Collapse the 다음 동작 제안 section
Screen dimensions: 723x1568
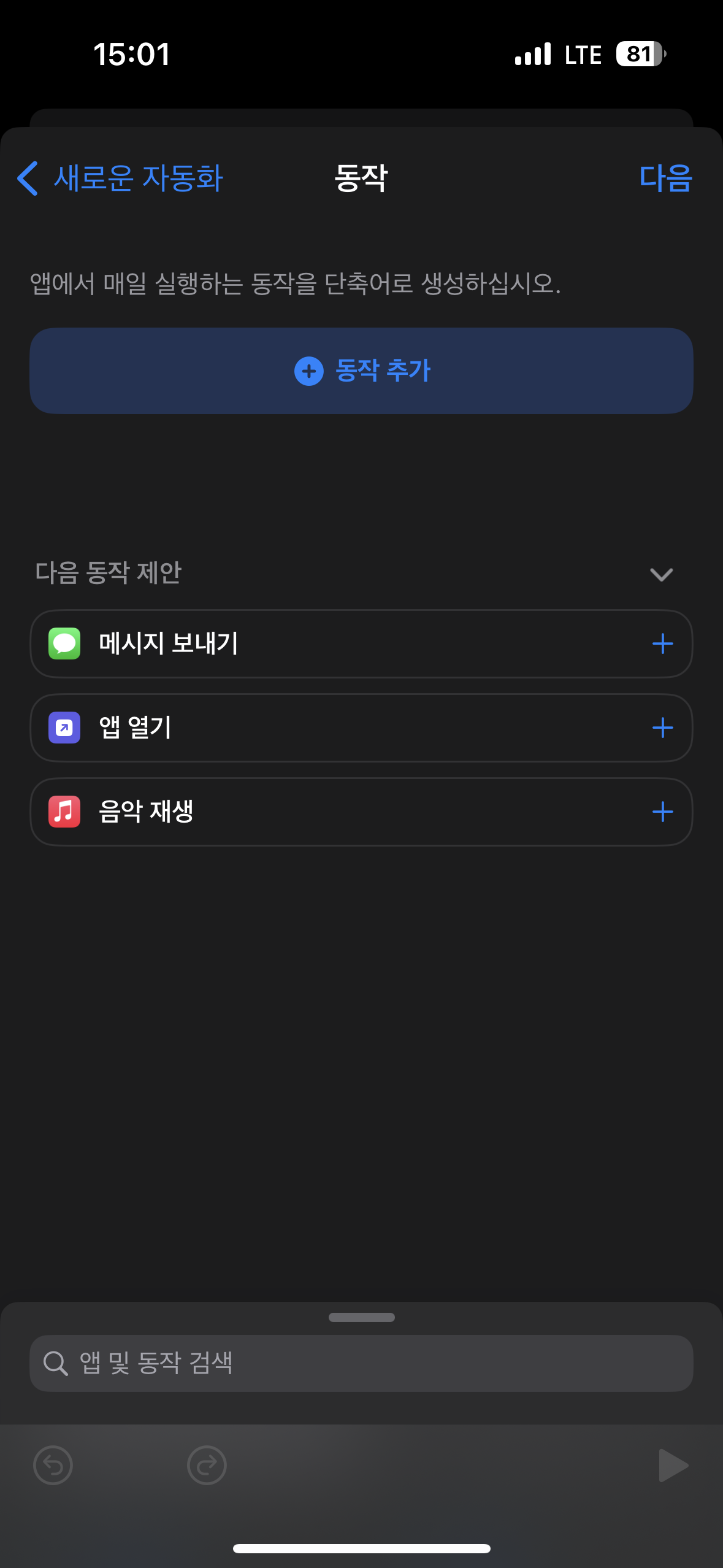[x=661, y=574]
